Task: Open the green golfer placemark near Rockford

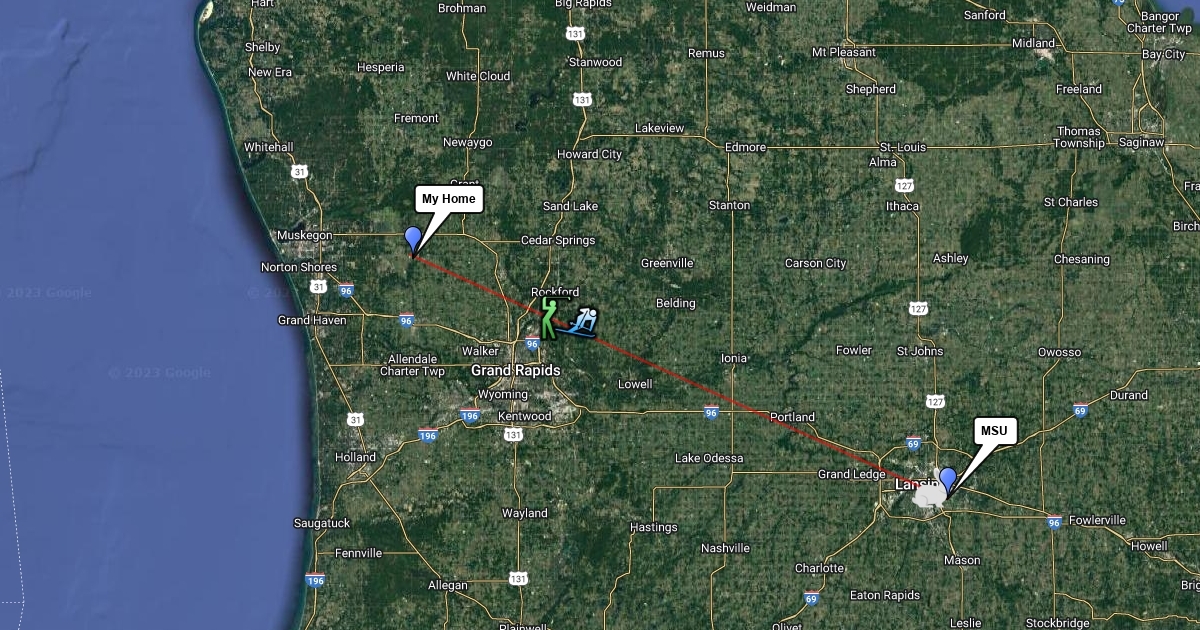Action: [x=549, y=317]
